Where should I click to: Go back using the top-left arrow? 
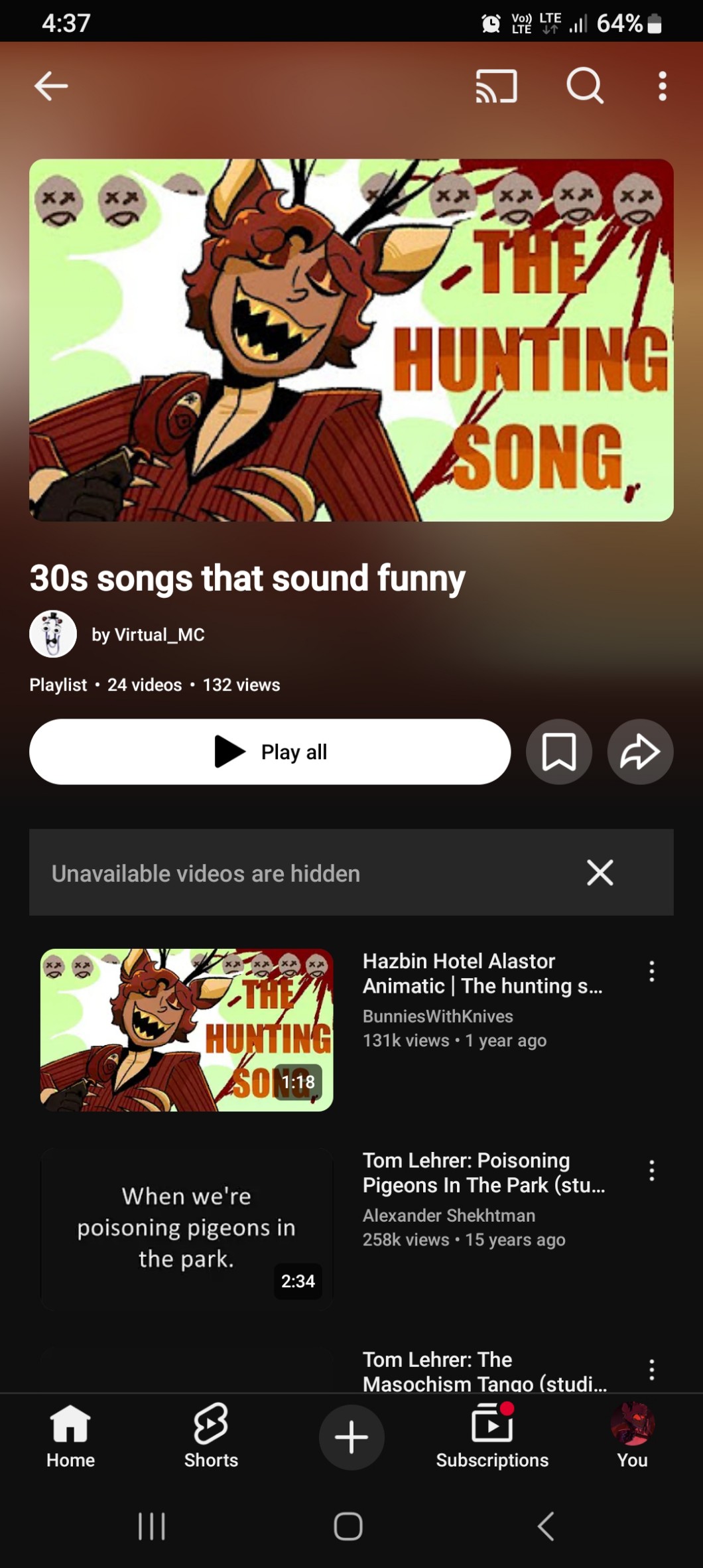pos(51,86)
